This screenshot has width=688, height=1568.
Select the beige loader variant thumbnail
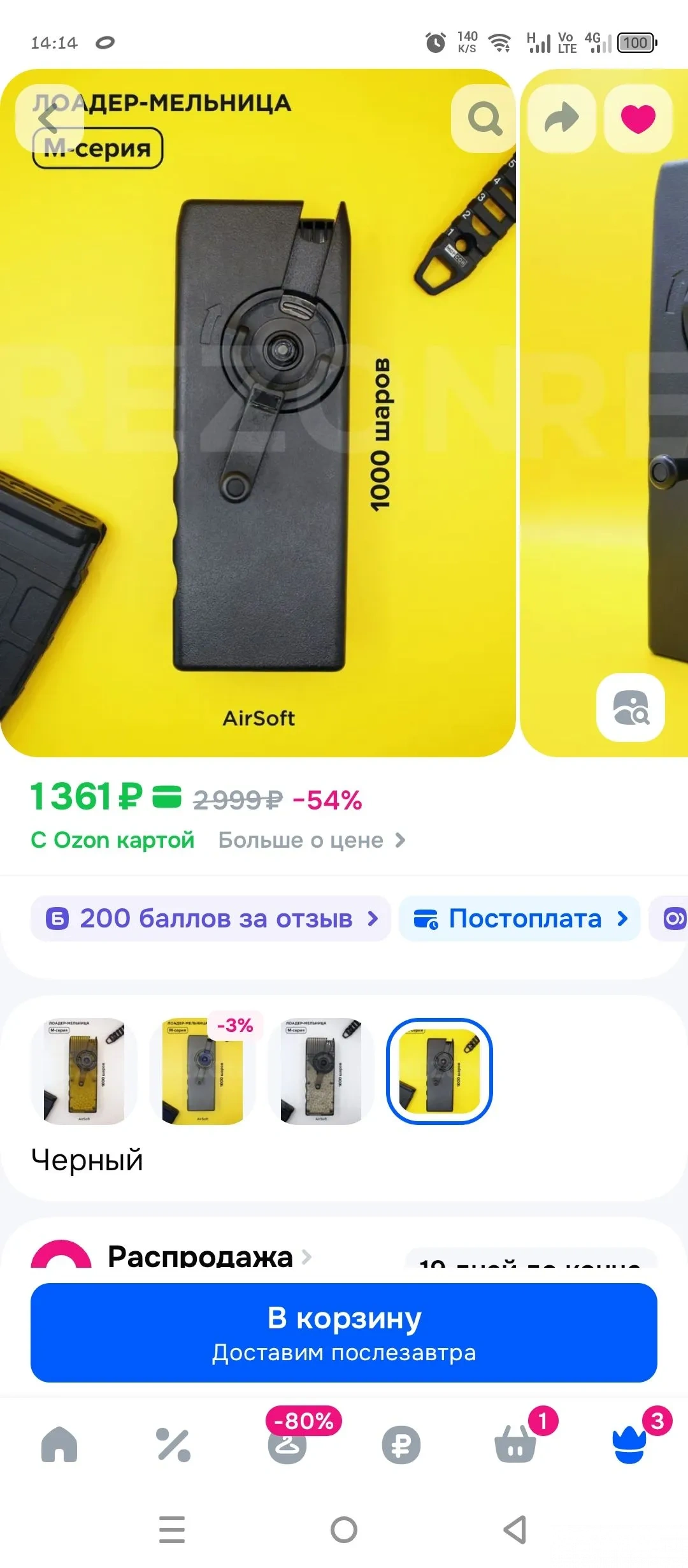click(x=321, y=1071)
